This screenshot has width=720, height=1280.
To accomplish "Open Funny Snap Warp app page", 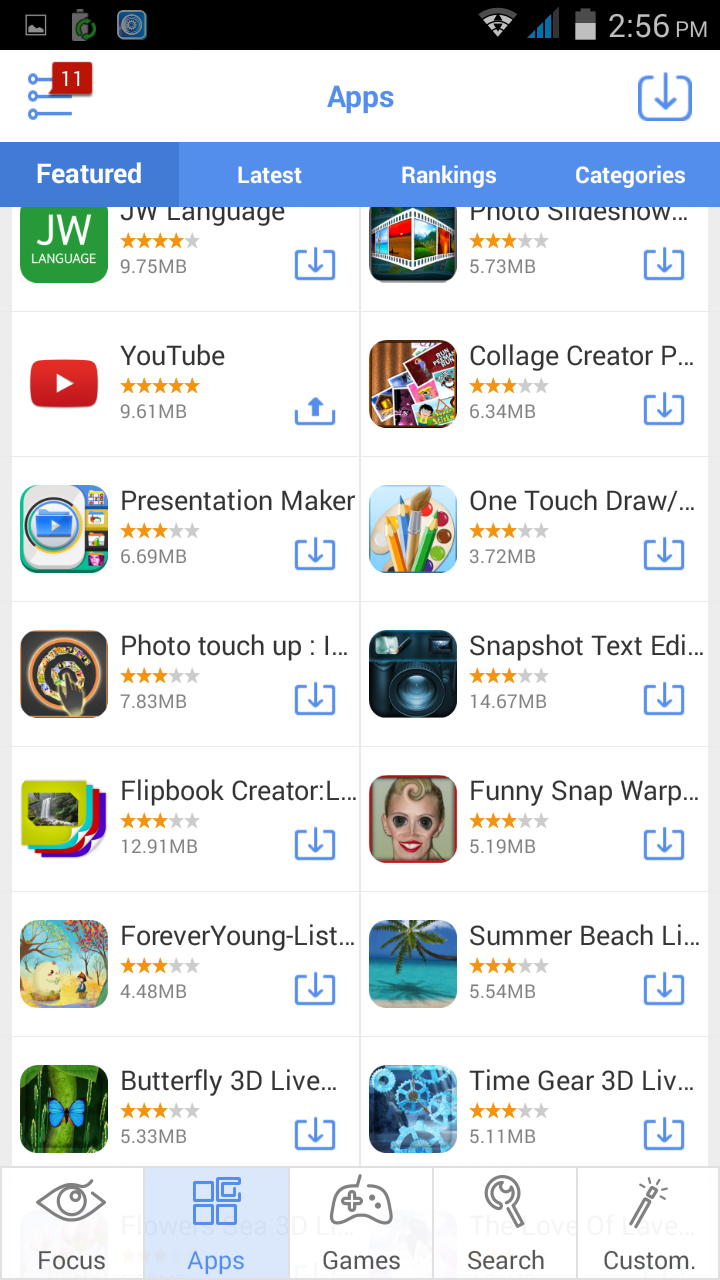I will 582,791.
